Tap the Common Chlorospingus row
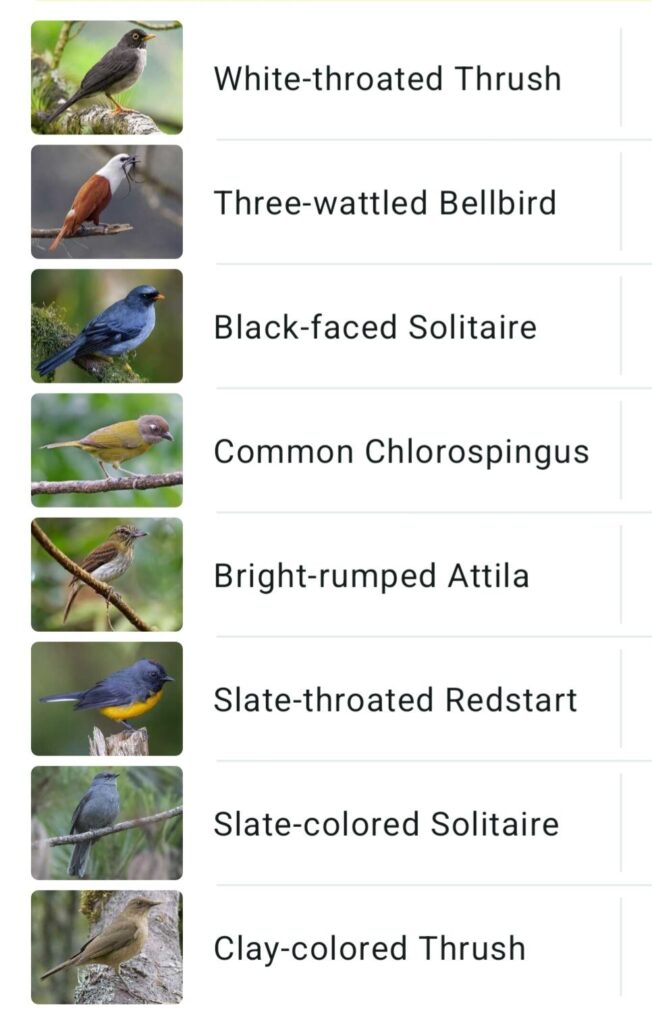The image size is (652, 1024). (x=401, y=452)
